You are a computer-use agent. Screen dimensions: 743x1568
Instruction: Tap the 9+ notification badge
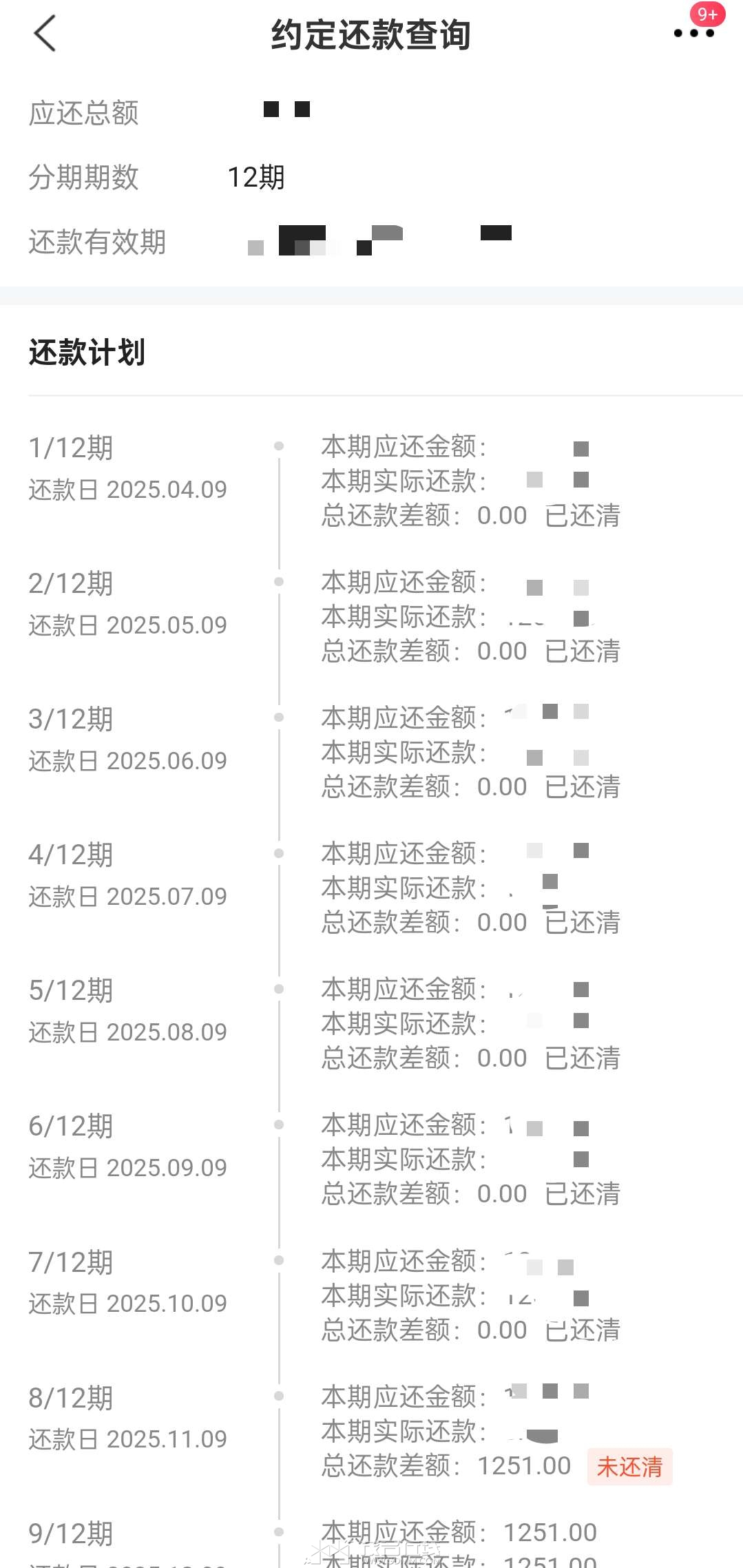point(707,15)
